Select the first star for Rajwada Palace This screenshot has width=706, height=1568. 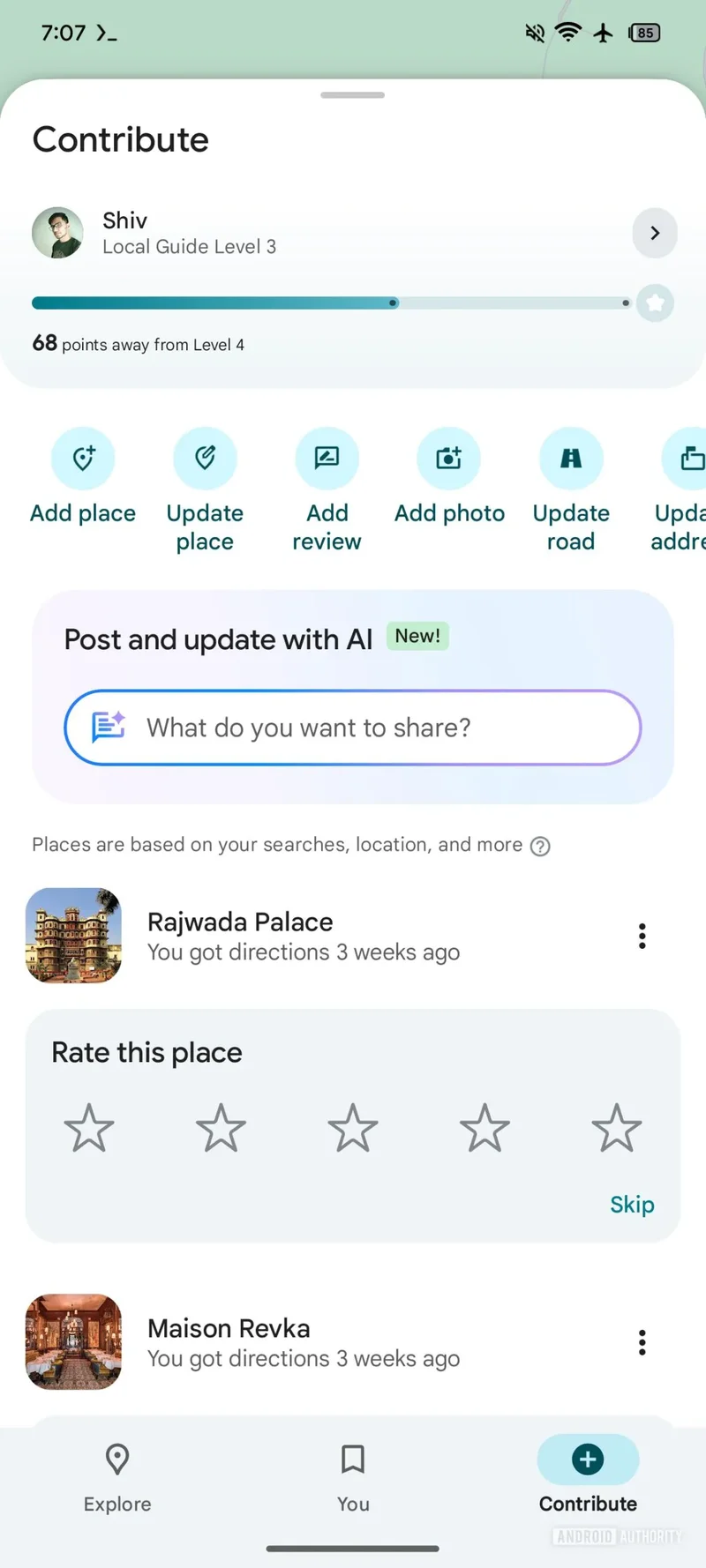(x=89, y=1127)
